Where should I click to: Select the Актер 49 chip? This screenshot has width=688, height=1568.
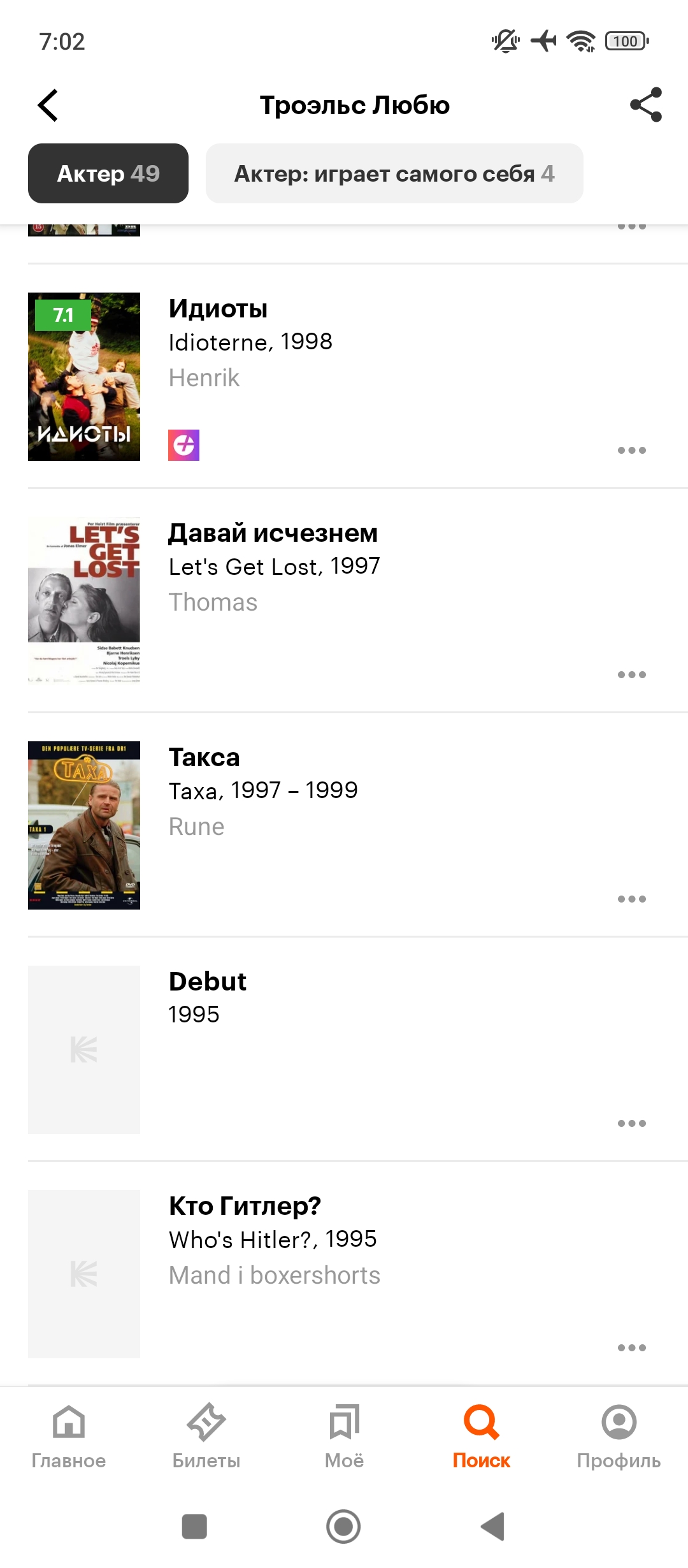pyautogui.click(x=108, y=173)
